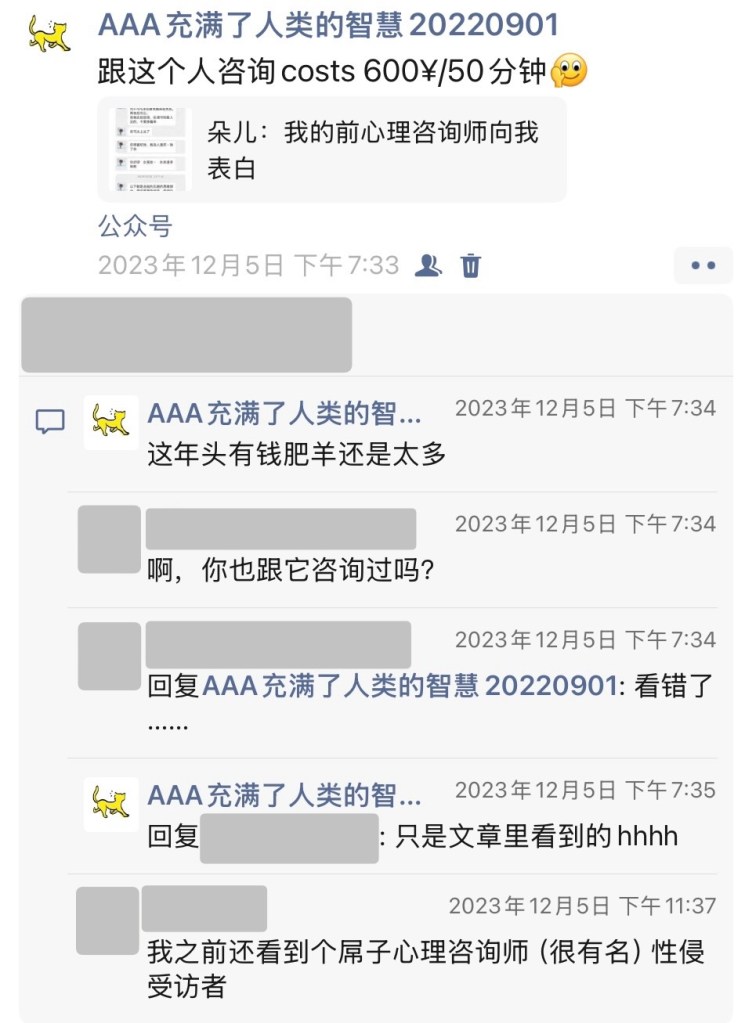
Task: Open the shared article about 前心理咨询师
Action: [332, 150]
